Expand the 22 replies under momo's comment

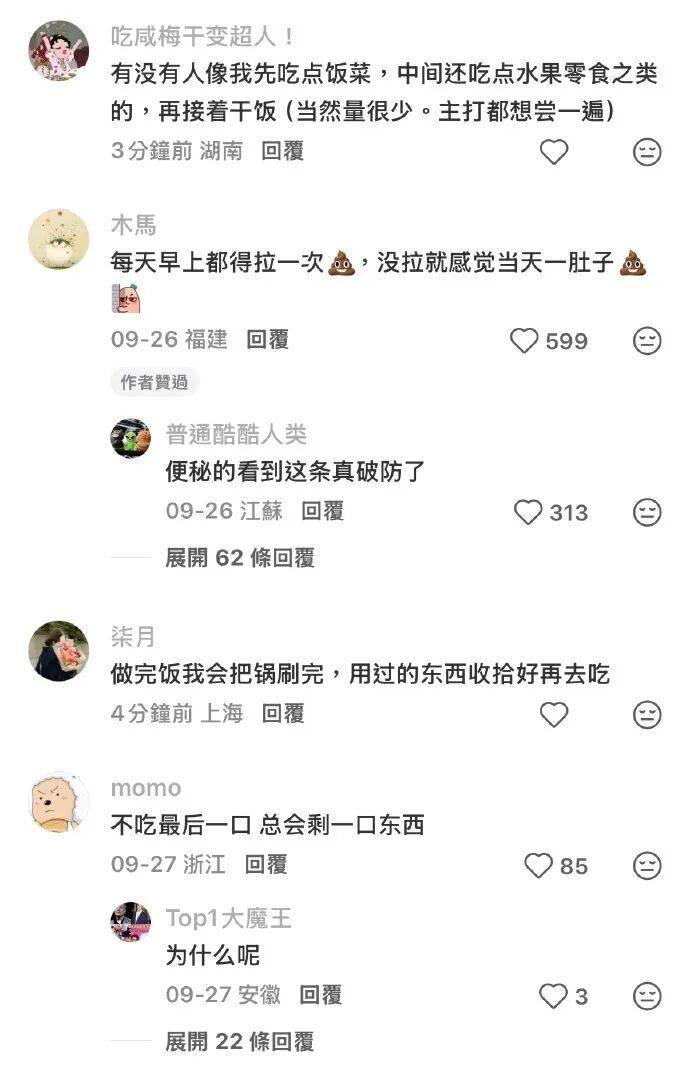(x=240, y=1041)
